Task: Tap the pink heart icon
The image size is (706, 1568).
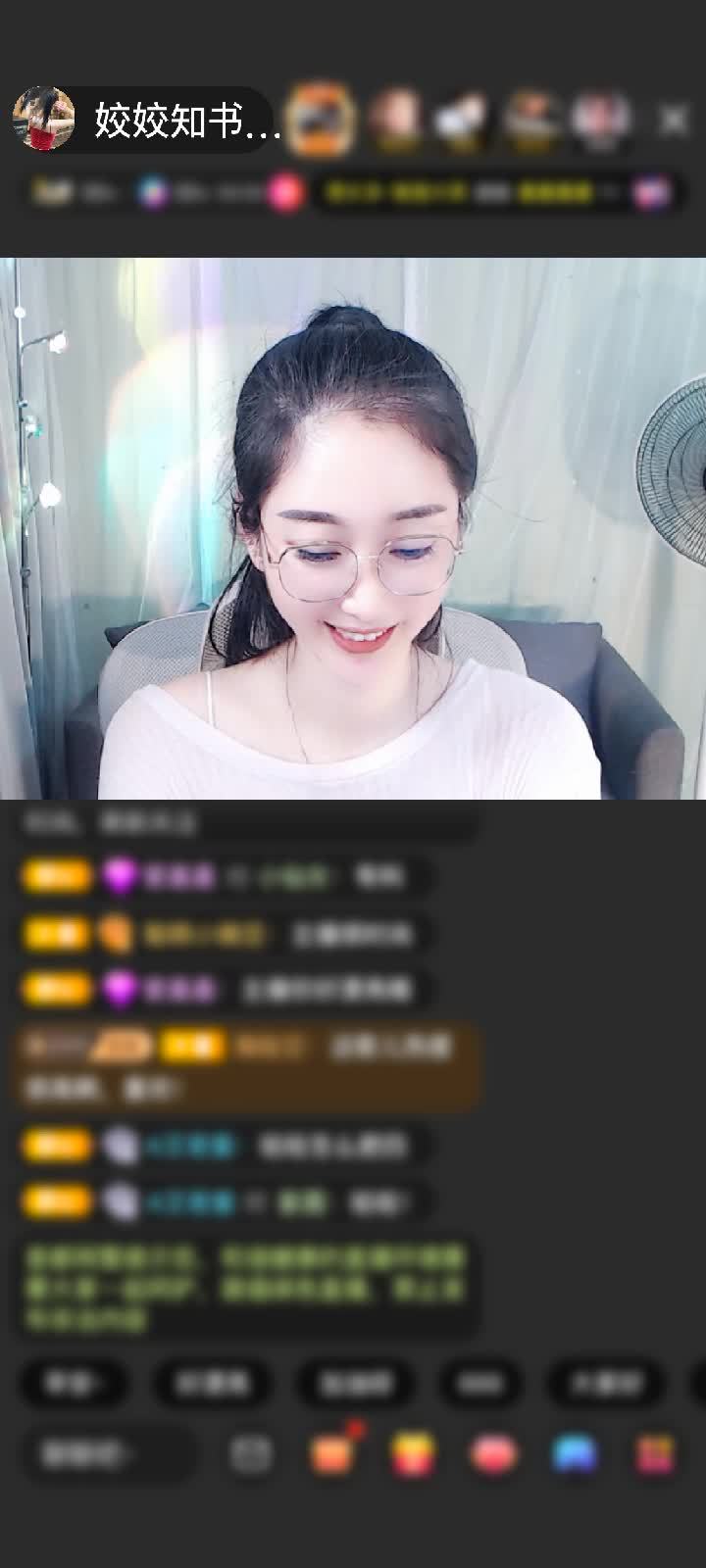Action: tap(494, 1454)
